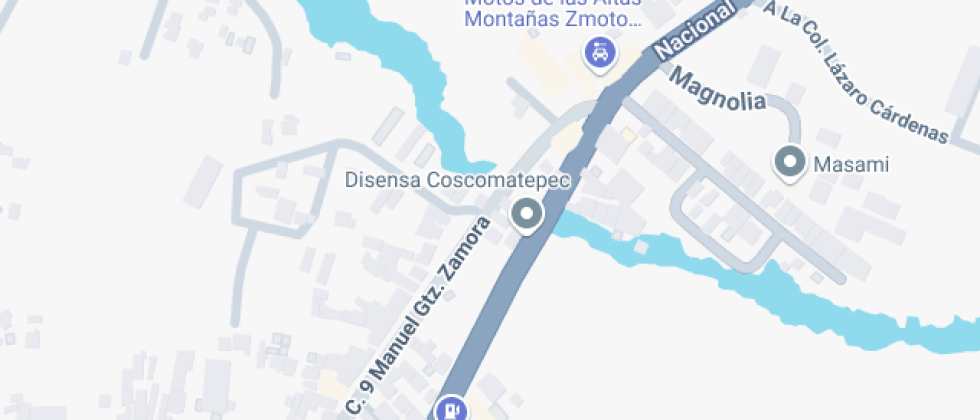Select the Masami place marker
The image size is (980, 420).
tap(791, 162)
